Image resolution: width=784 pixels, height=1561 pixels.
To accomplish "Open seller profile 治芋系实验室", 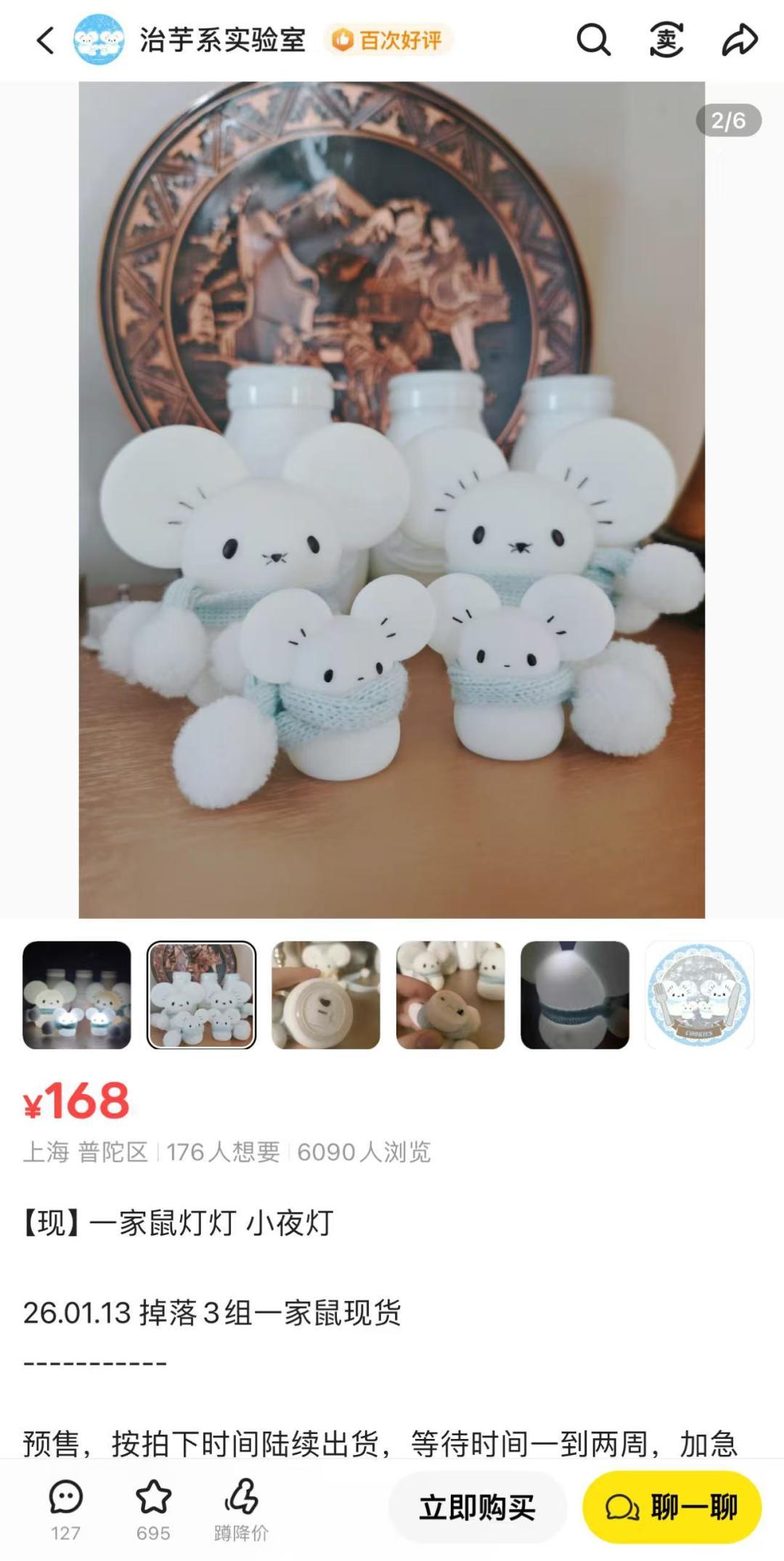I will coord(222,41).
